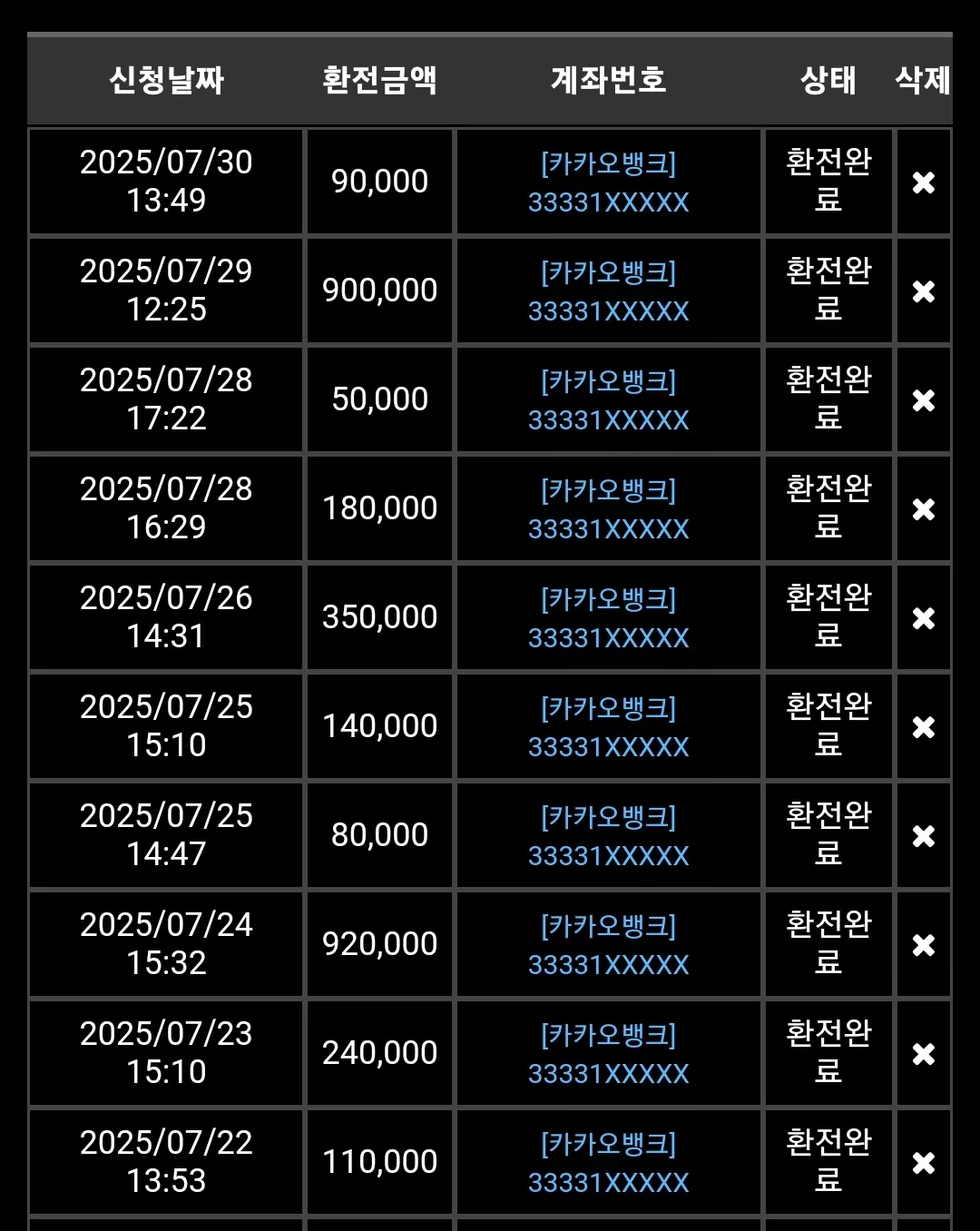Remove the 2025/07/28 17:22 record
Image resolution: width=980 pixels, height=1231 pixels.
click(x=924, y=400)
